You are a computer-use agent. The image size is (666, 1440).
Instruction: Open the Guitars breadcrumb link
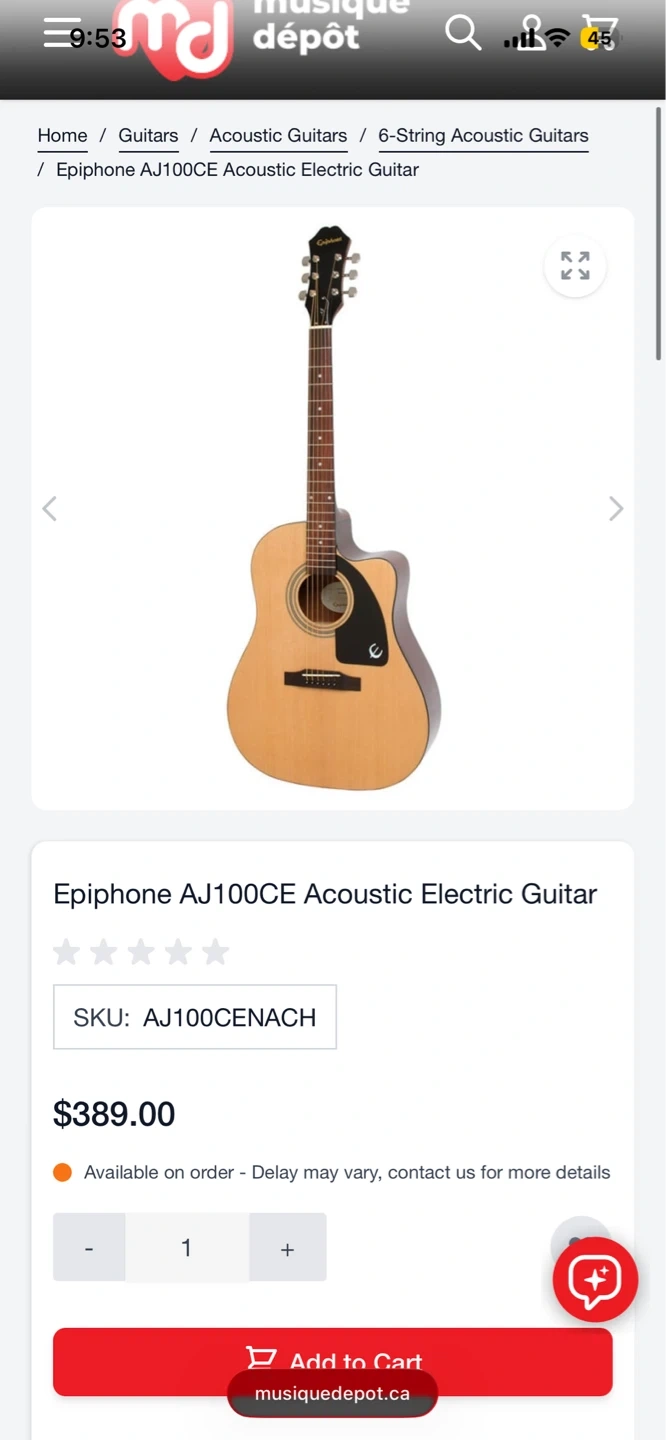[148, 136]
